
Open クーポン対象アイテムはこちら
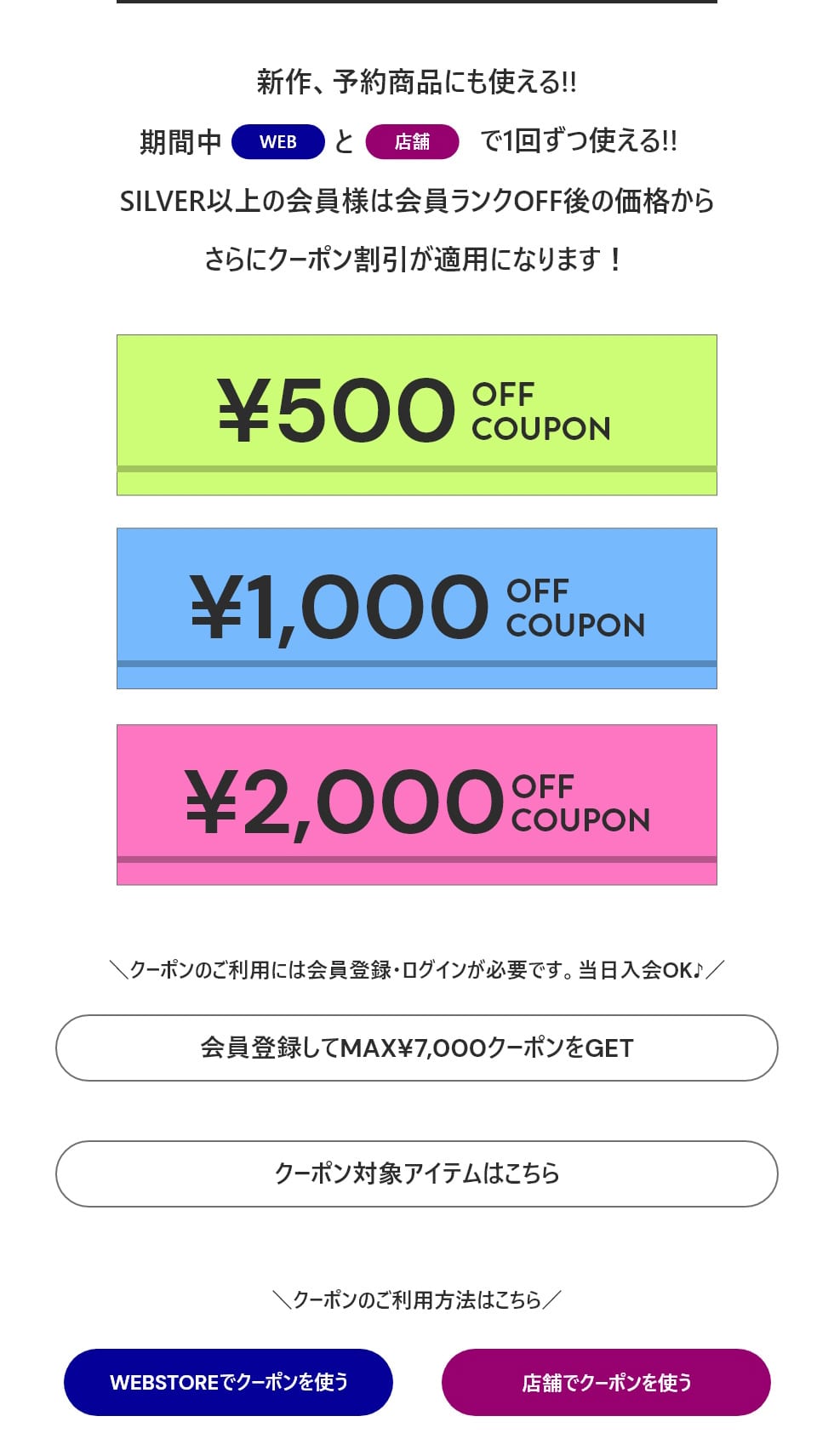(x=417, y=1173)
